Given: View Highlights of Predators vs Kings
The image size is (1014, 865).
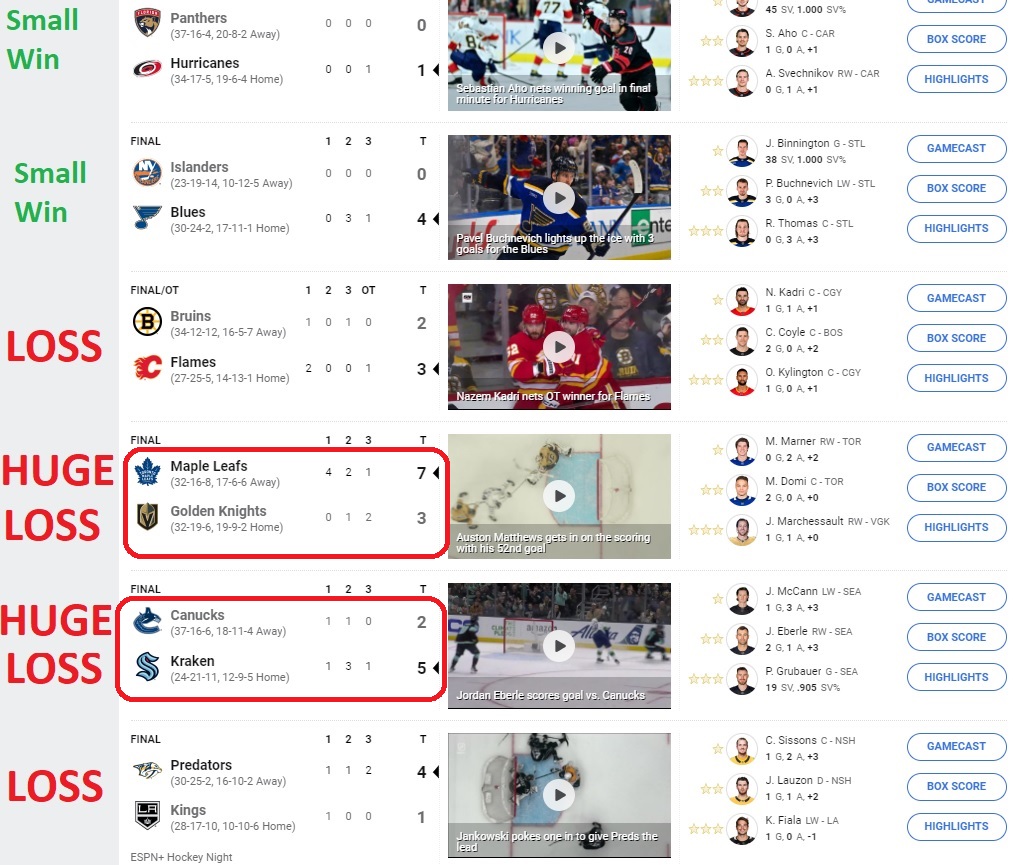Looking at the screenshot, I should (956, 826).
